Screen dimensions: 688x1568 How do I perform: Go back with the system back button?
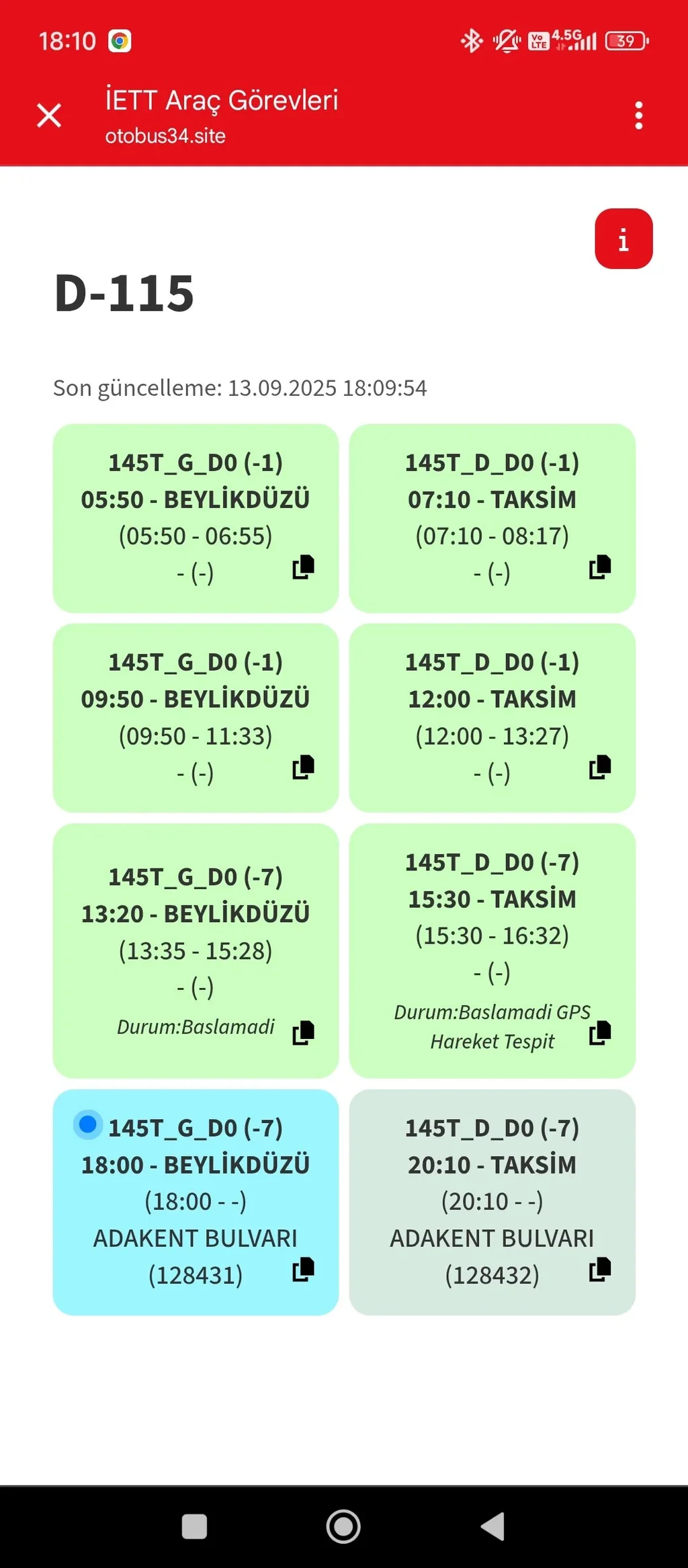[x=493, y=1526]
